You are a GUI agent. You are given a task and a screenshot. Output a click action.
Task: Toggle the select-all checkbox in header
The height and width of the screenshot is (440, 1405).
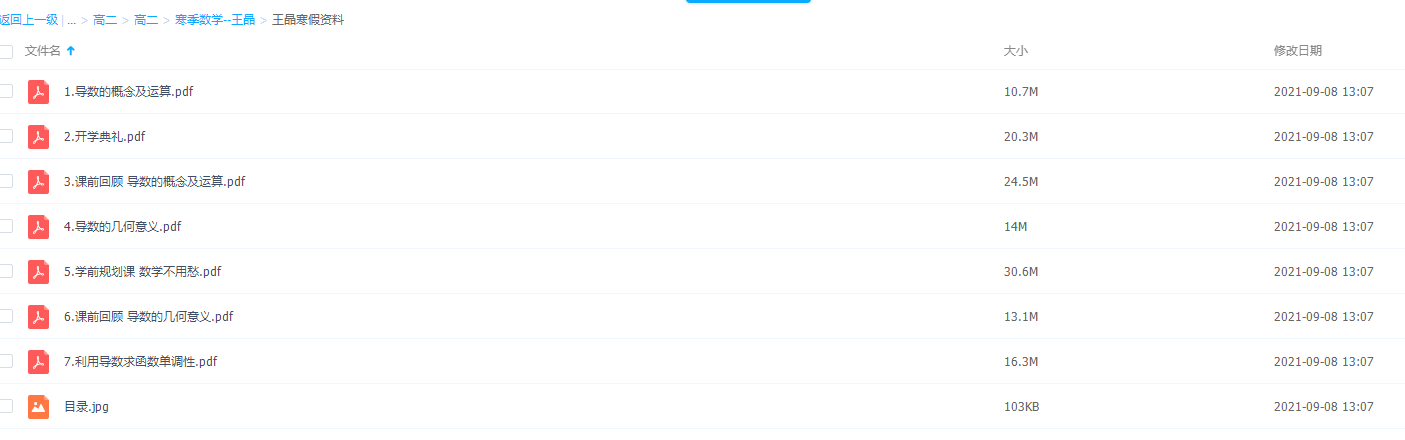pos(6,51)
